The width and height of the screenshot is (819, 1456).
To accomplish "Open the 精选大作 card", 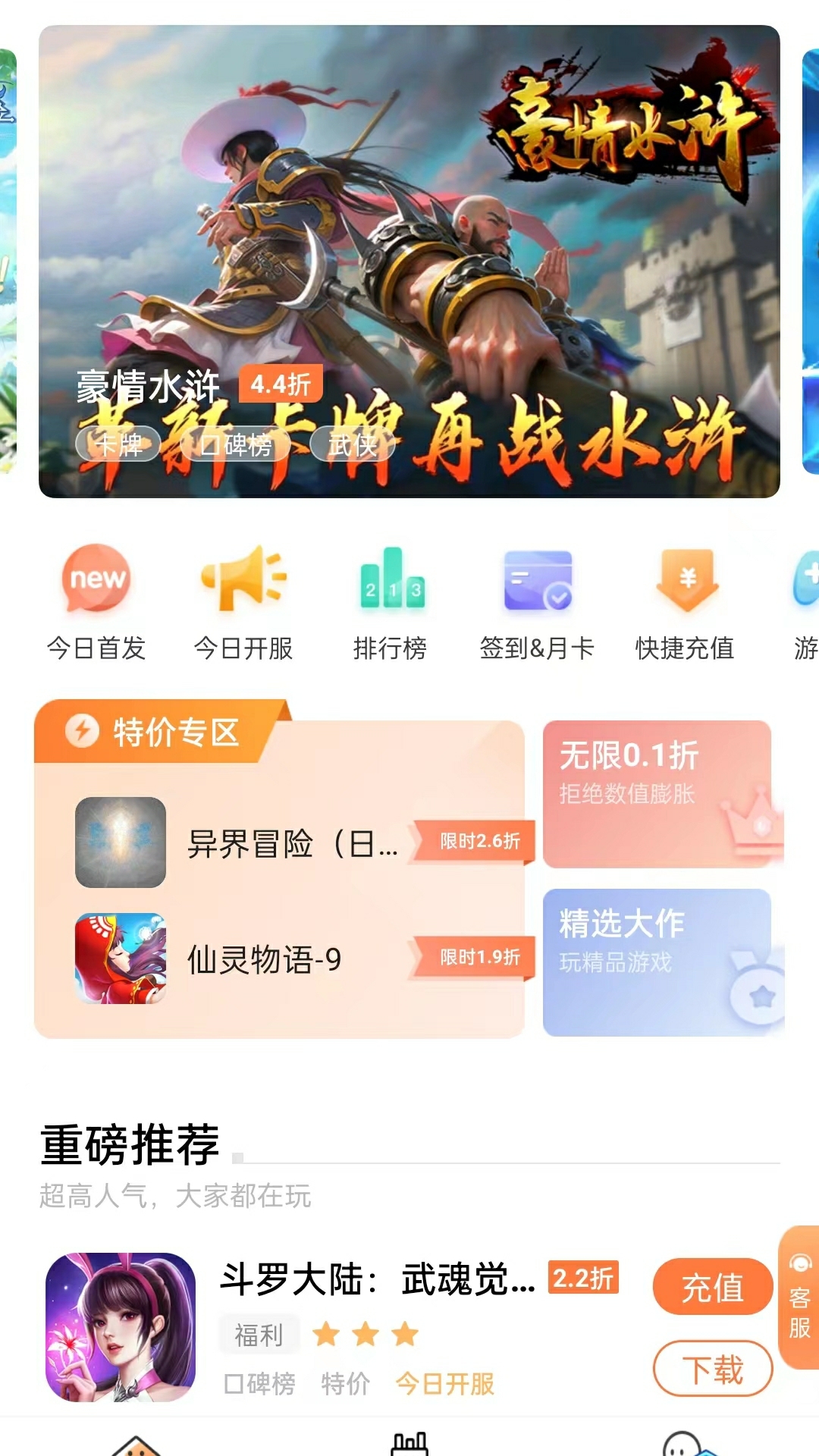I will point(657,962).
